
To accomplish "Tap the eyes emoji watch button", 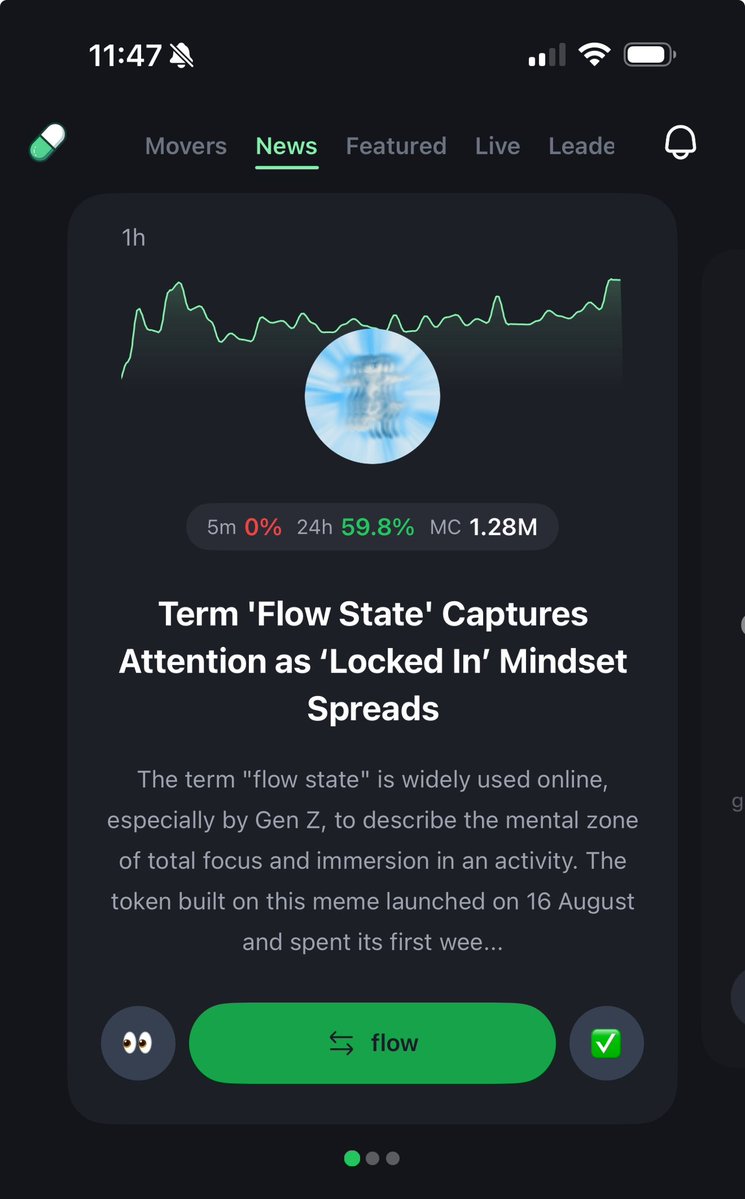I will [x=138, y=1043].
